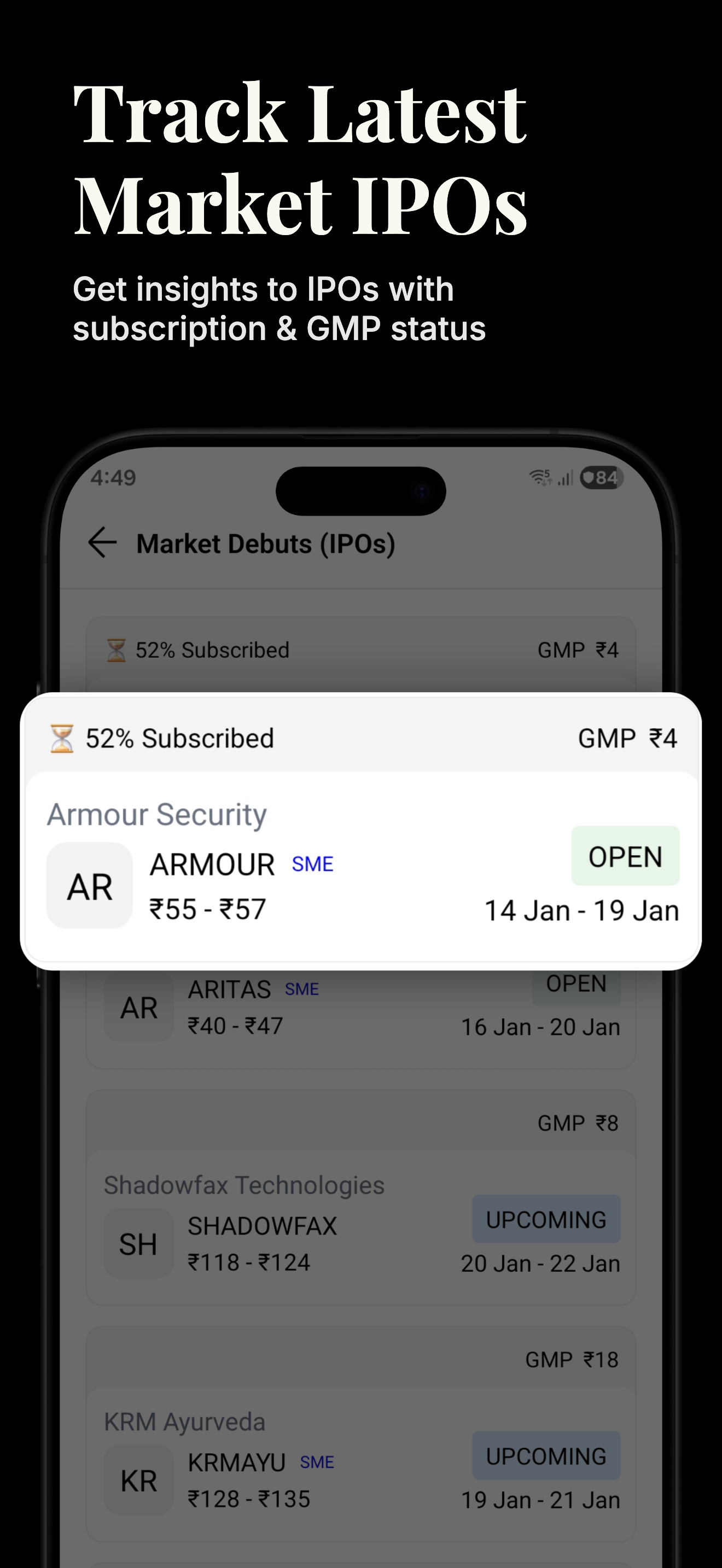Toggle the UPCOMING badge on KRMAYU card
722x1568 pixels.
pyautogui.click(x=545, y=1456)
